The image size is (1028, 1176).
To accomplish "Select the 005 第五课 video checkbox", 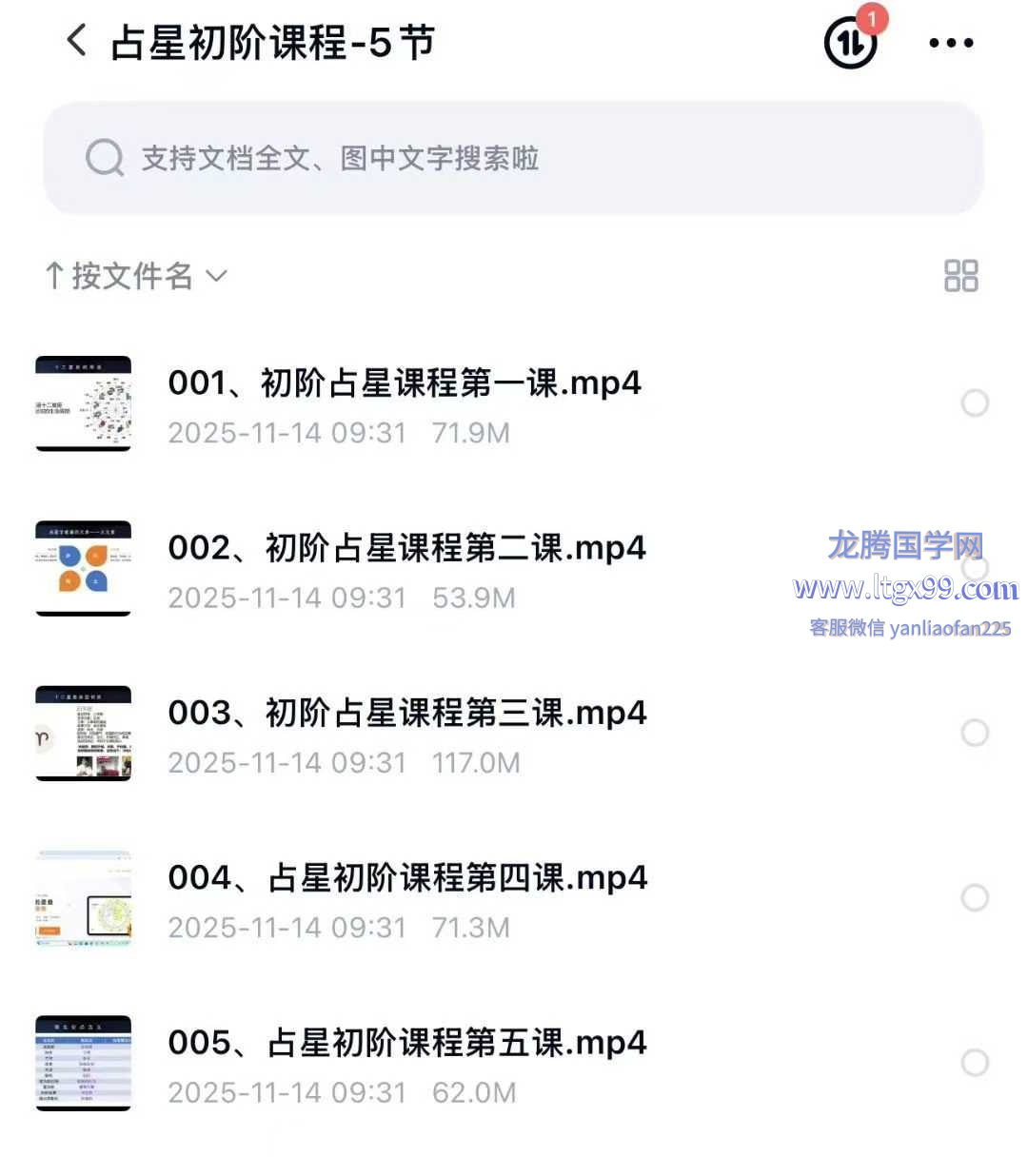I will pos(975,1063).
